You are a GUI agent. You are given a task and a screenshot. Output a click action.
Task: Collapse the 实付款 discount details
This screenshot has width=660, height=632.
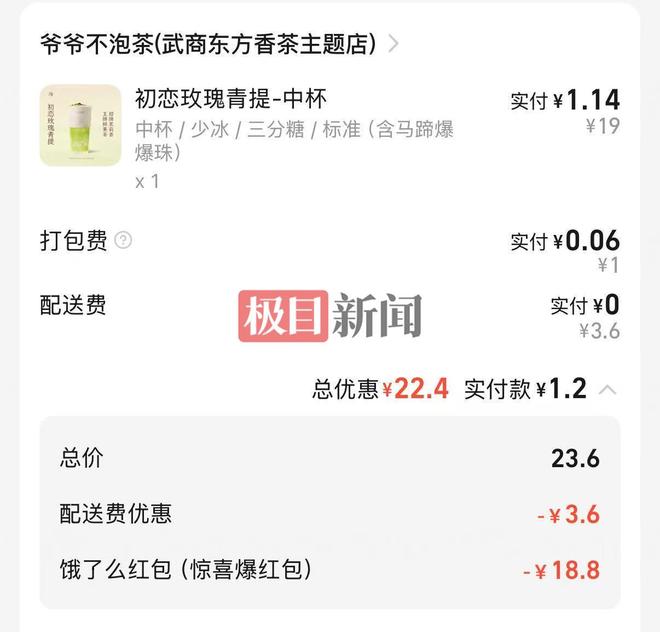coord(608,390)
